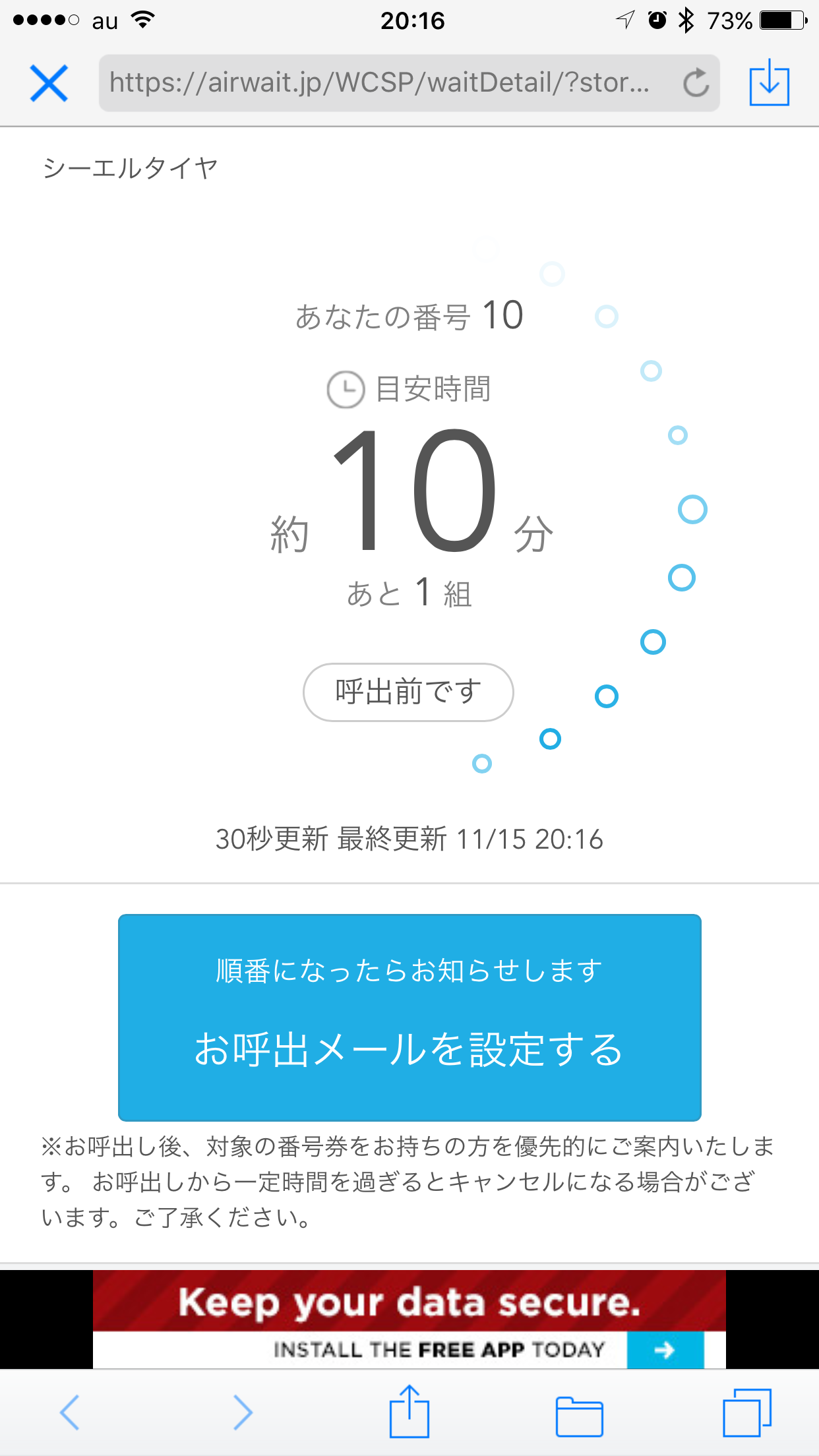Tap お呼出メールを設定する button
Viewport: 819px width, 1456px height.
click(x=409, y=1017)
